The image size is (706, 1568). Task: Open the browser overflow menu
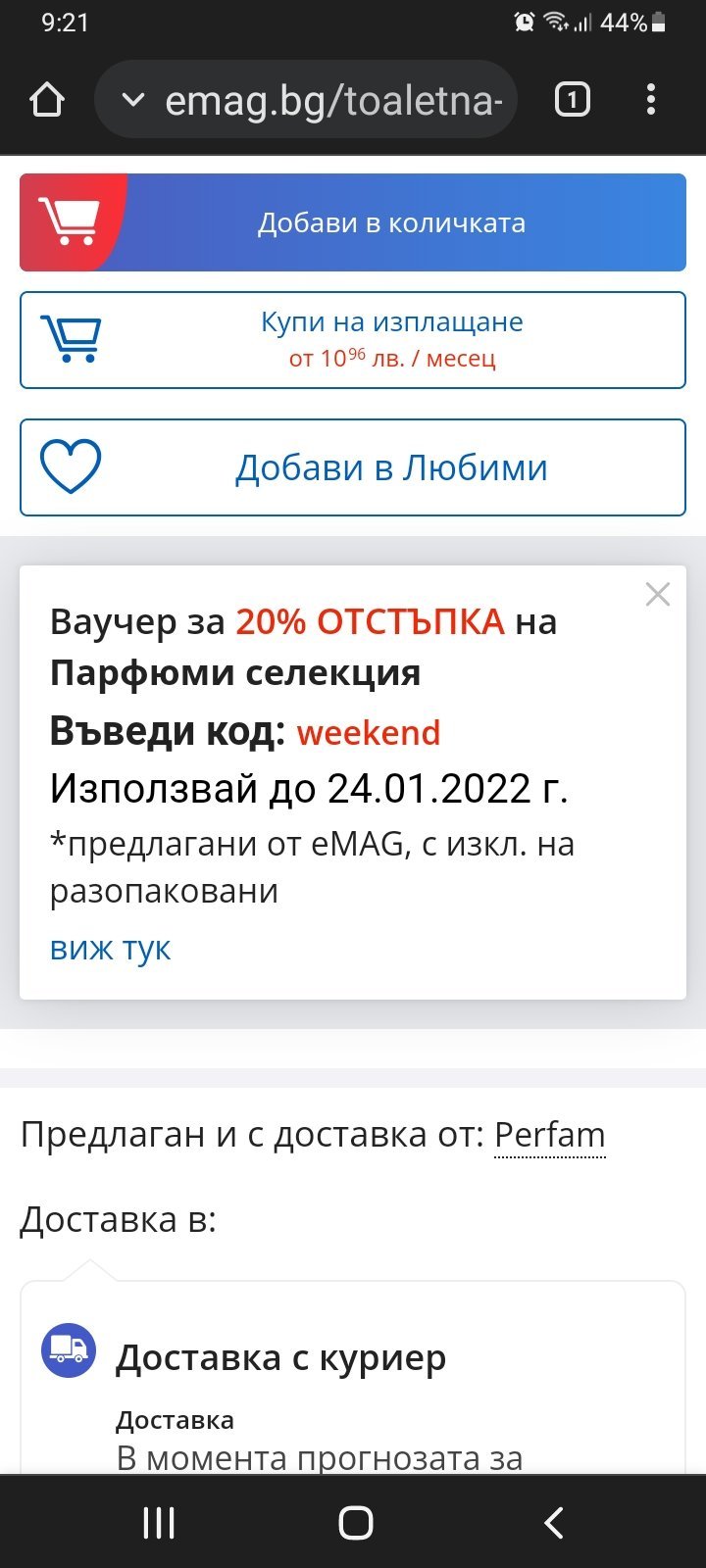(x=651, y=100)
